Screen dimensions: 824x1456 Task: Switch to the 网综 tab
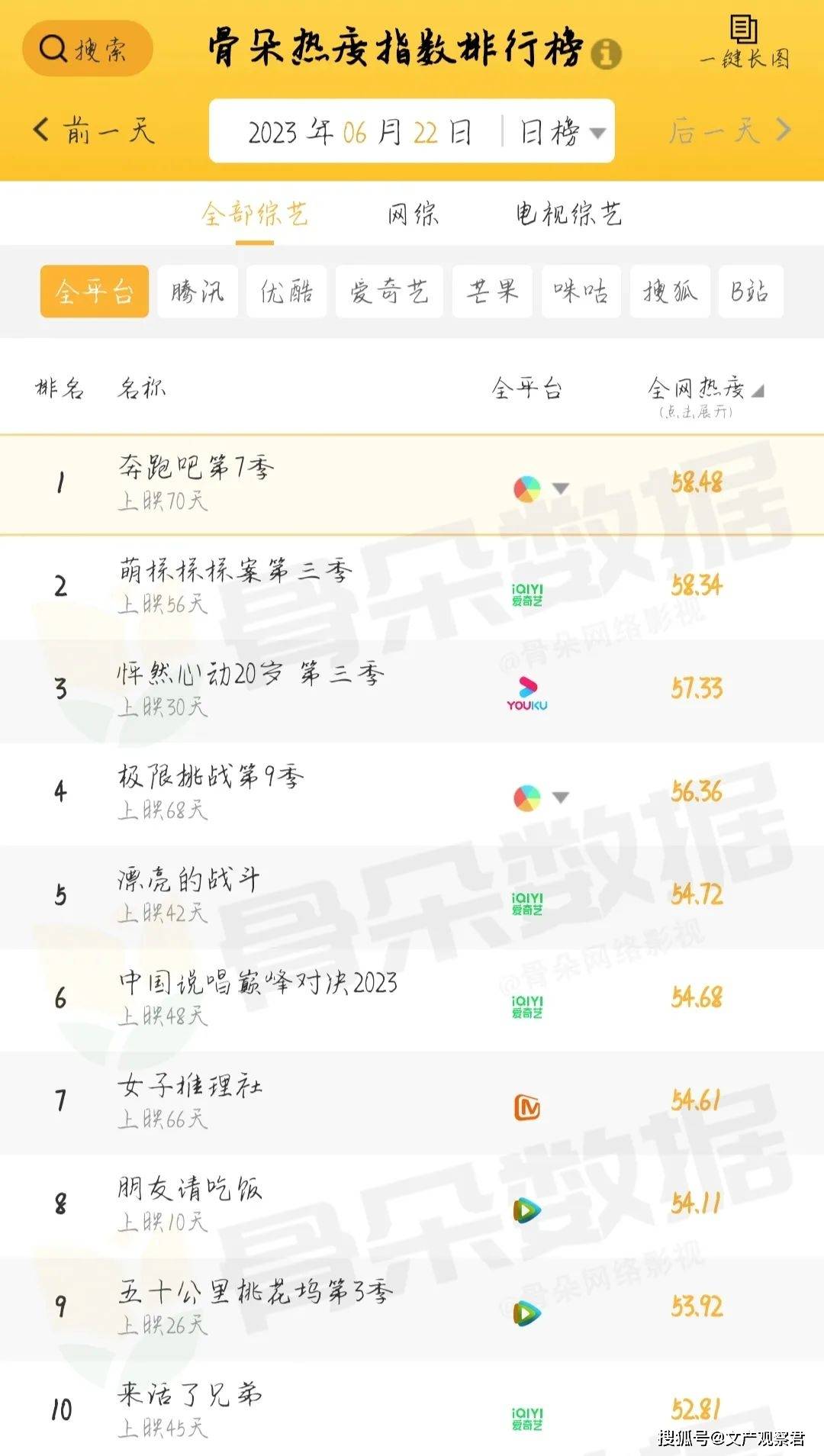pyautogui.click(x=413, y=214)
